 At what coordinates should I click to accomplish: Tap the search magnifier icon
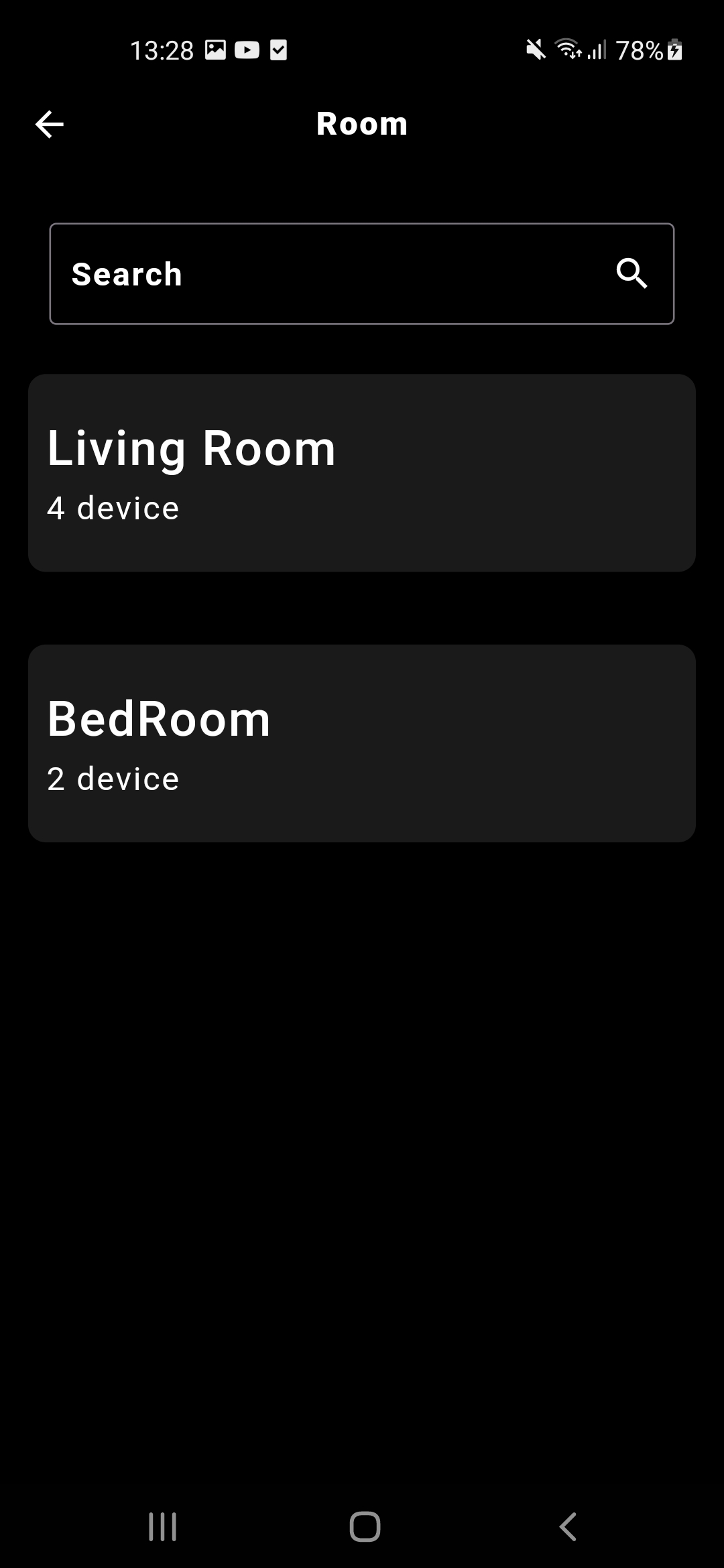coord(631,273)
